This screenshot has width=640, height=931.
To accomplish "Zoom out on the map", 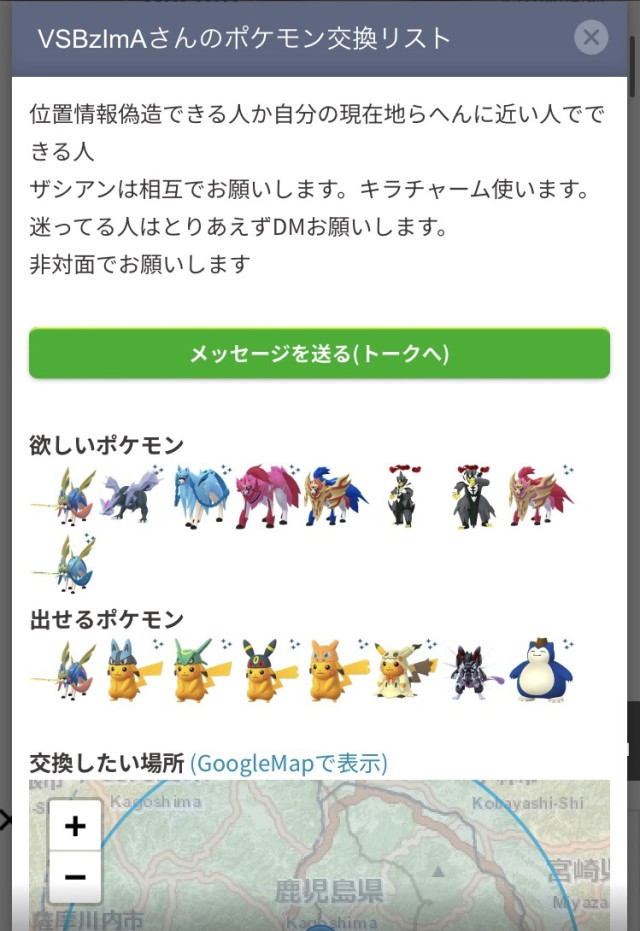I will click(x=75, y=877).
